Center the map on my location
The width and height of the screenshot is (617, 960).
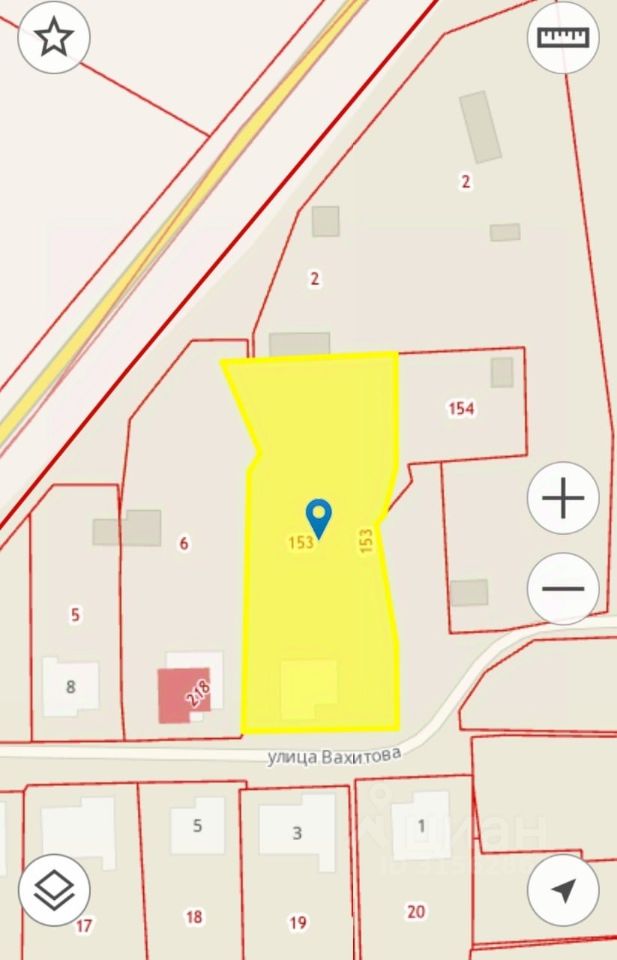point(563,890)
